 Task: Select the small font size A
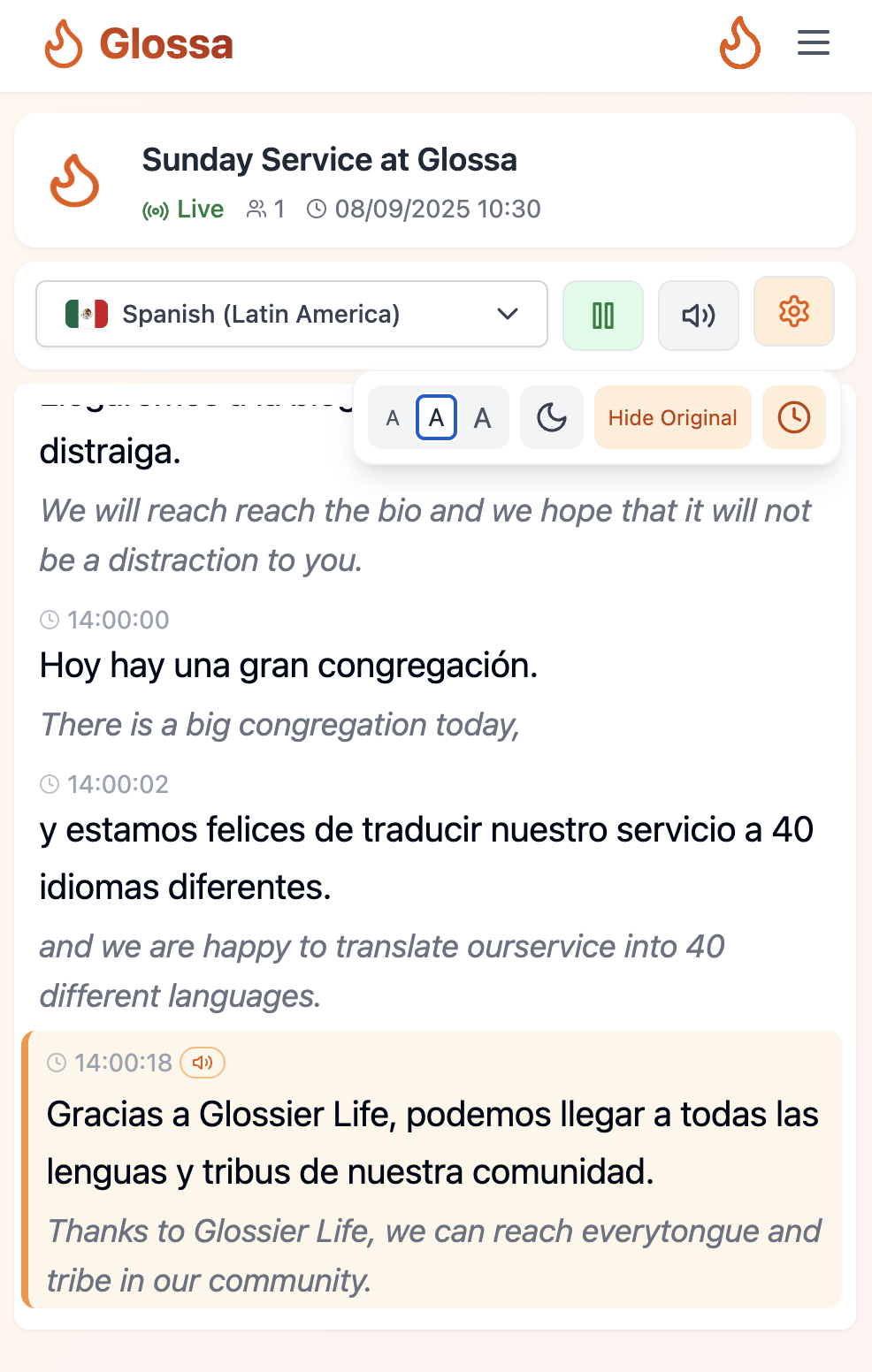[394, 418]
